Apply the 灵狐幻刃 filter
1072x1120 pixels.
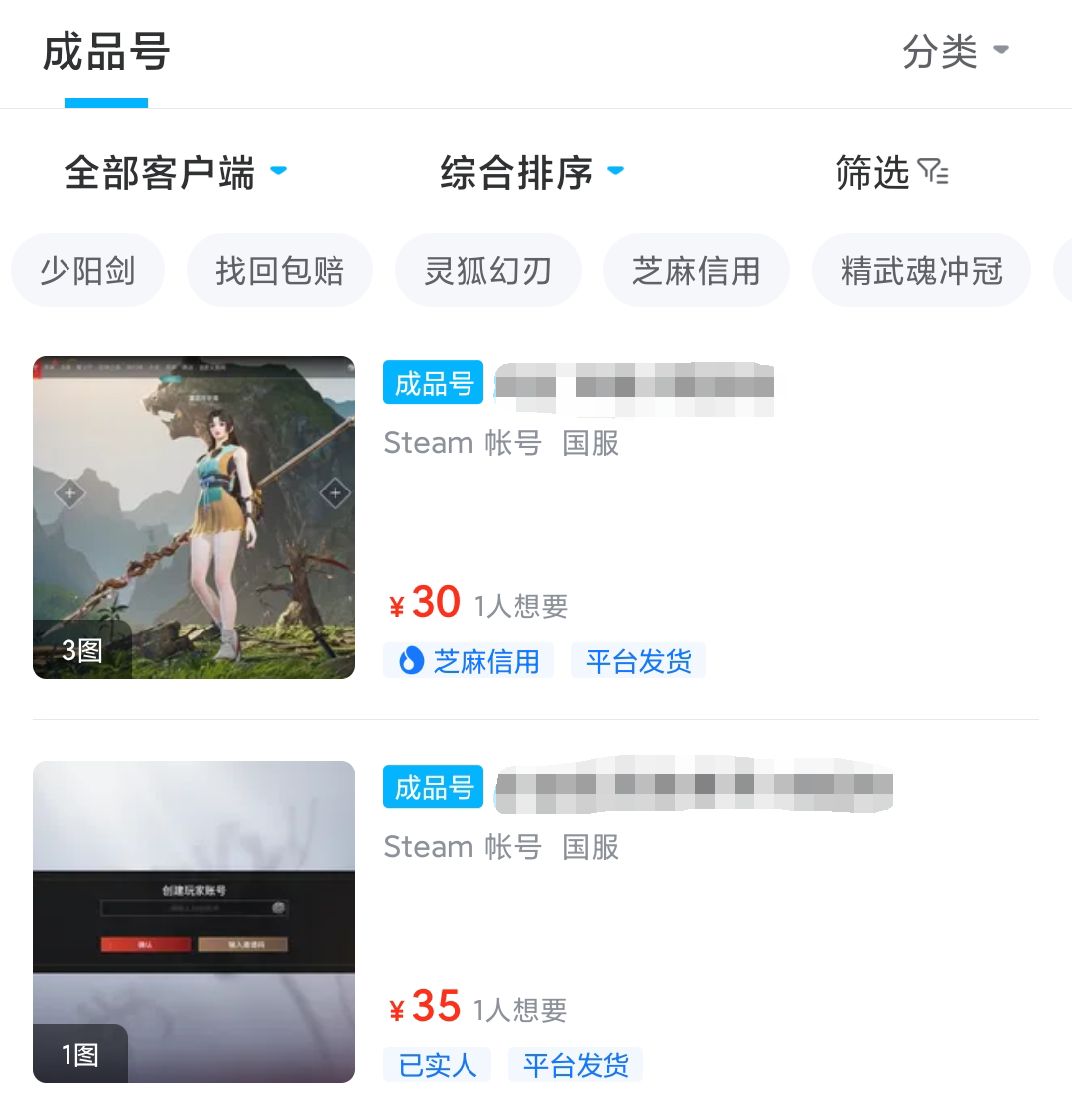click(x=487, y=270)
